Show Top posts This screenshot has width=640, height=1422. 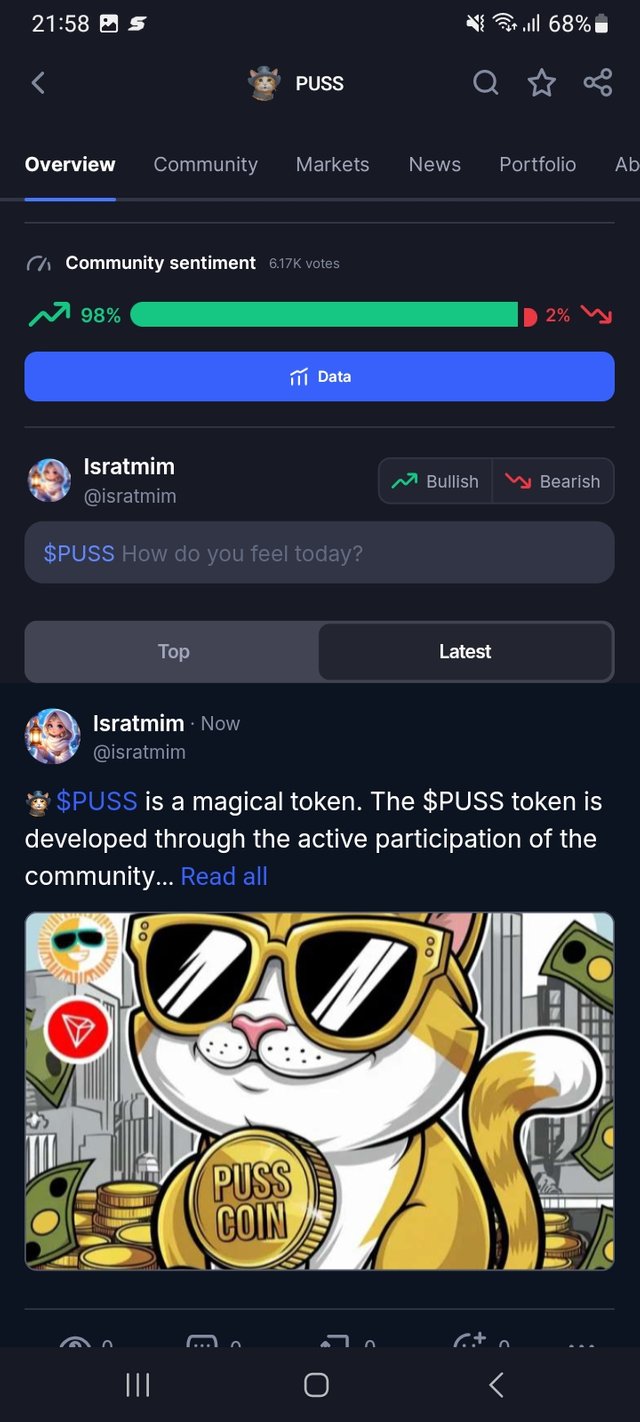tap(173, 651)
